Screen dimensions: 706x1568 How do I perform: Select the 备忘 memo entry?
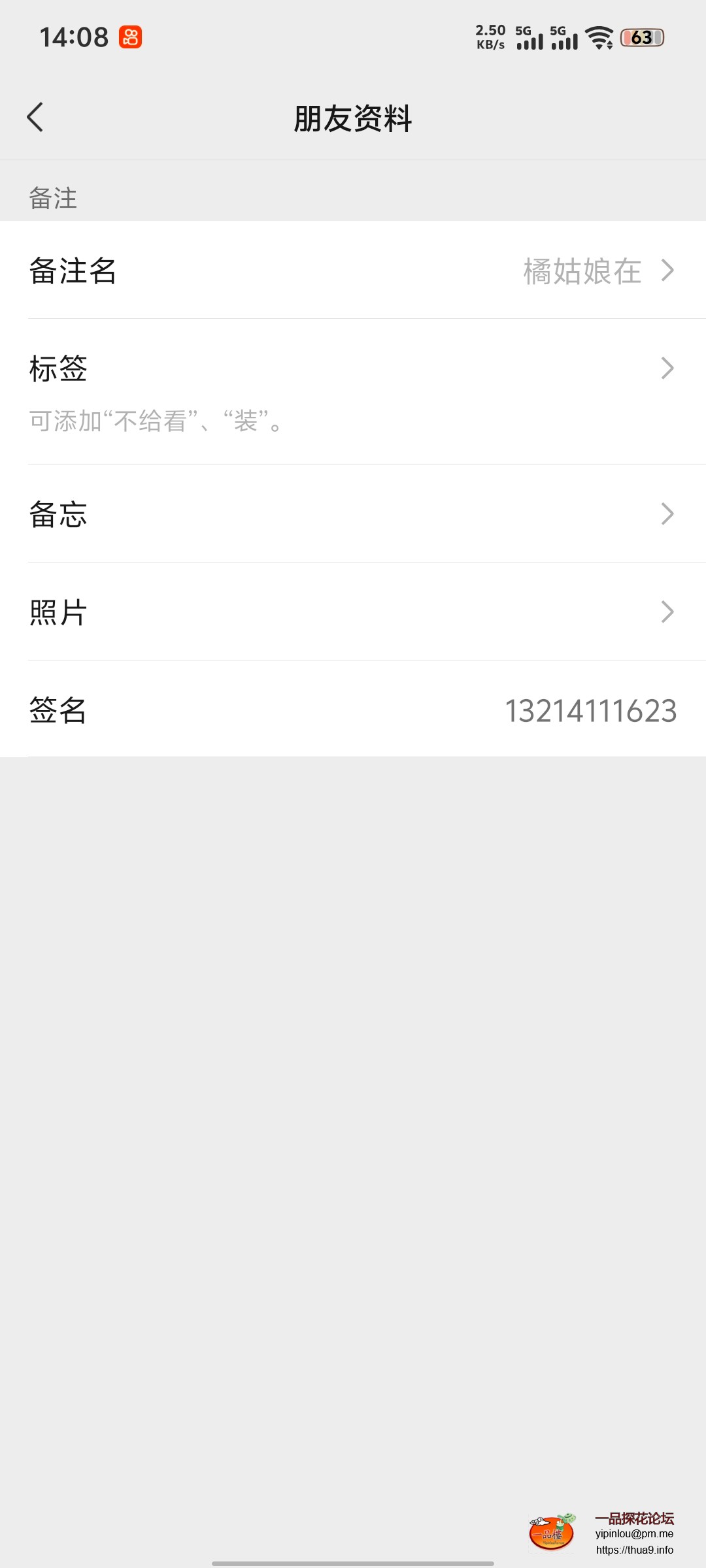click(59, 514)
